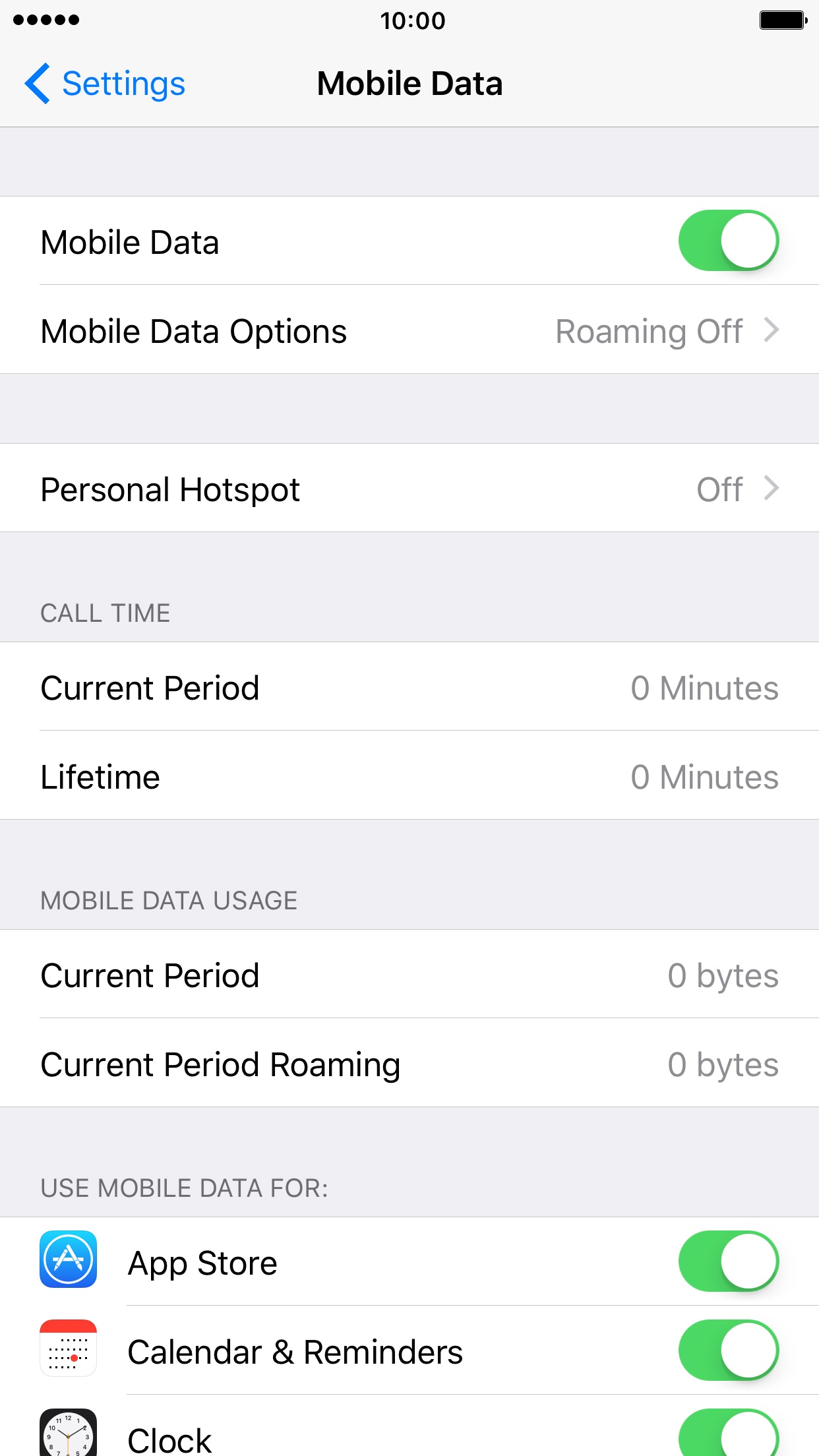Toggle Calendar & Reminders mobile data off
This screenshot has width=819, height=1456.
[729, 1350]
